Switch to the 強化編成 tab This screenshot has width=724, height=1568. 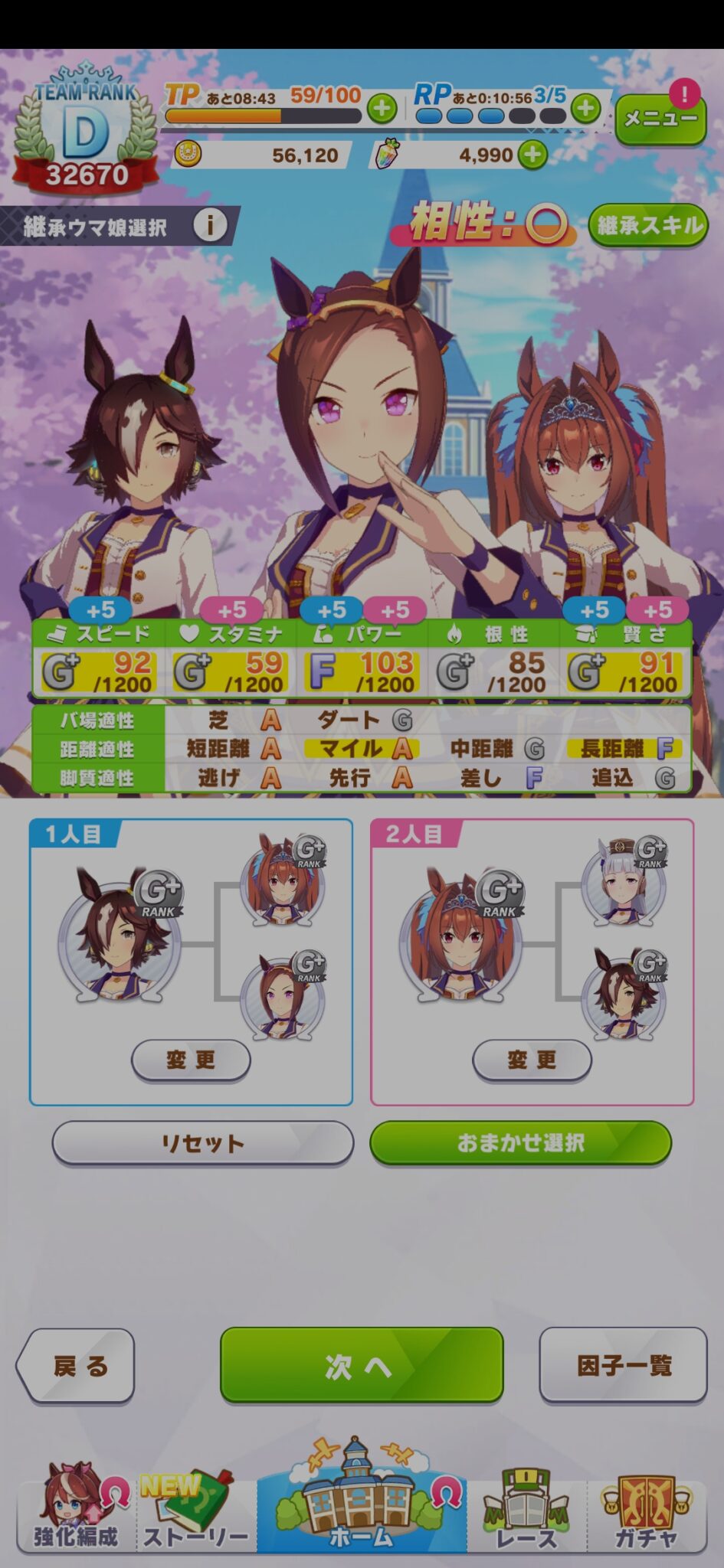click(x=76, y=1507)
